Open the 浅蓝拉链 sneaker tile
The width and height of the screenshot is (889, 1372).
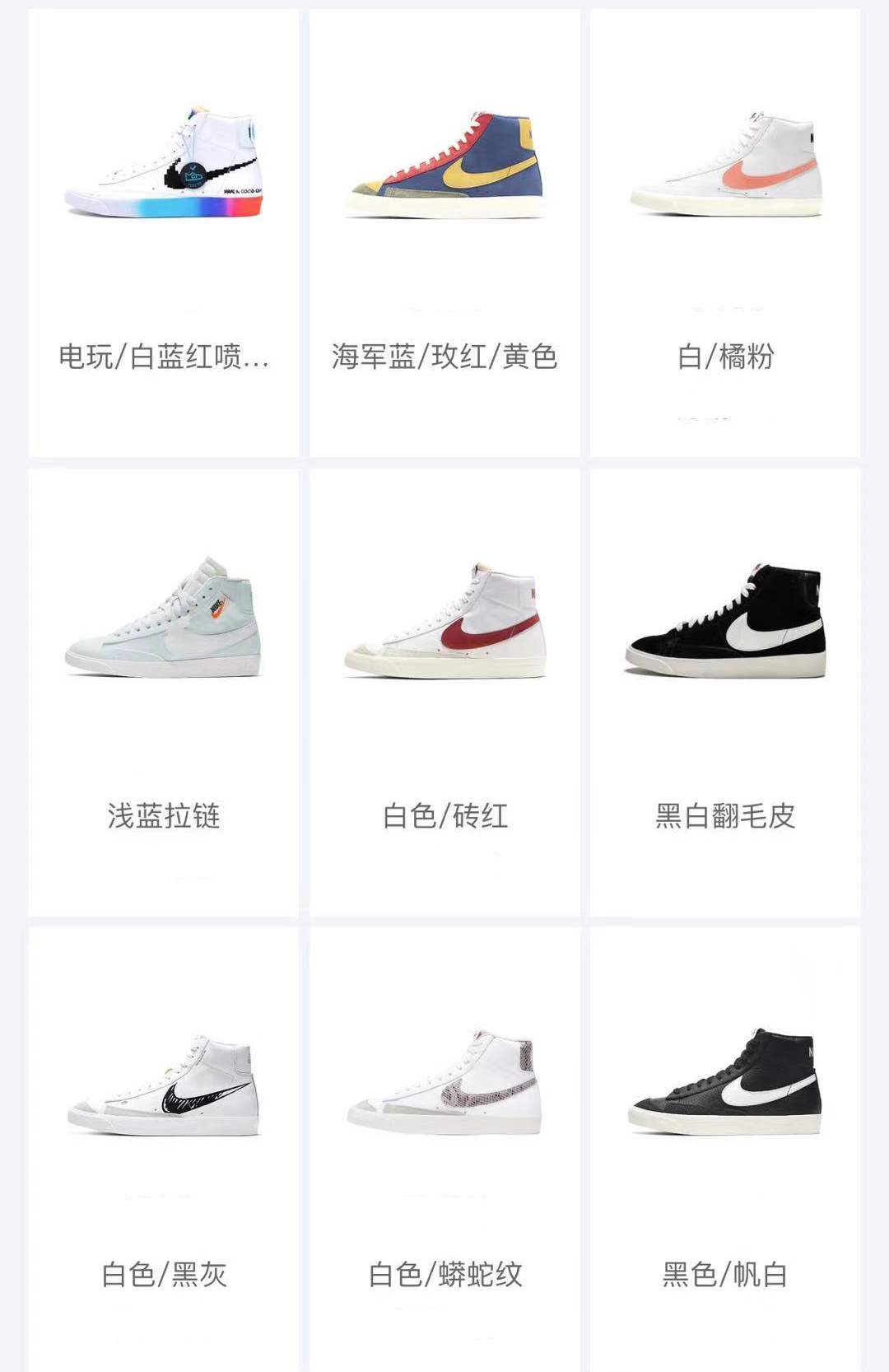pos(163,692)
